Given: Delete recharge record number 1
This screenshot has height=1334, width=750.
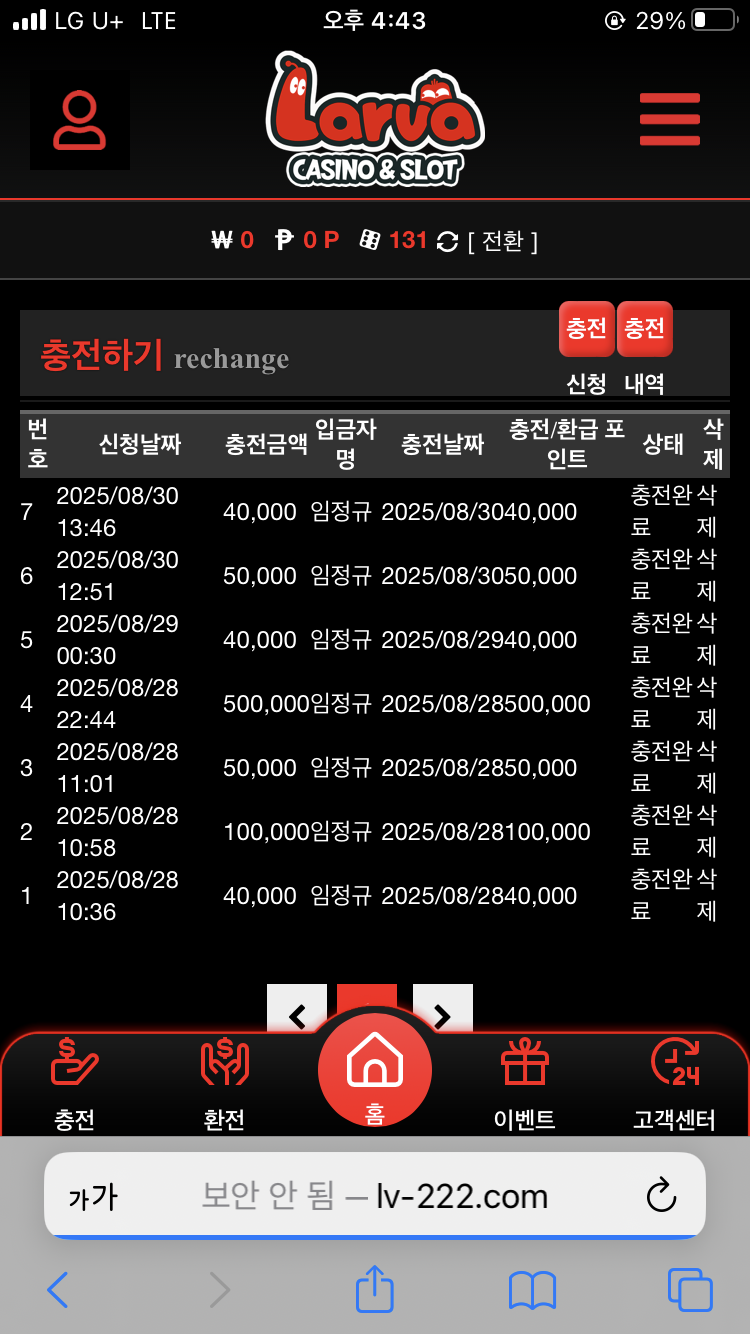Looking at the screenshot, I should (x=707, y=895).
